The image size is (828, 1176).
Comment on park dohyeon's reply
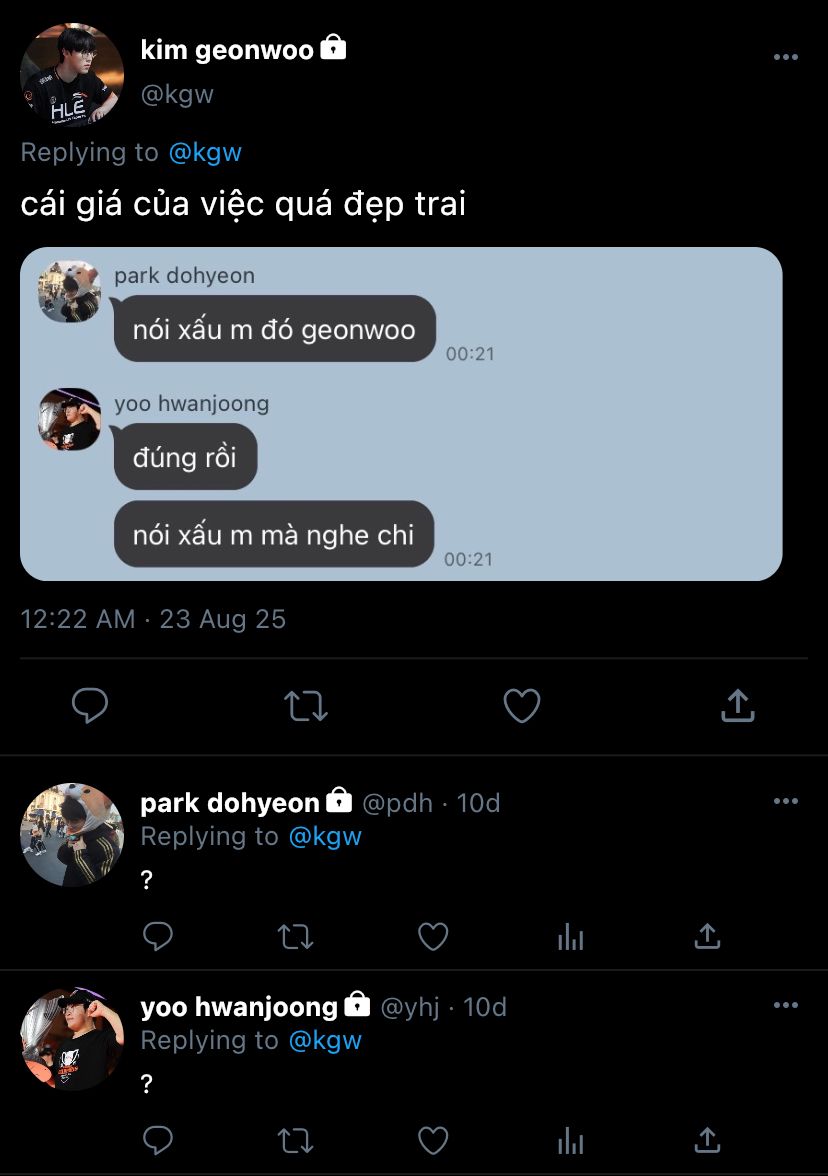click(158, 936)
